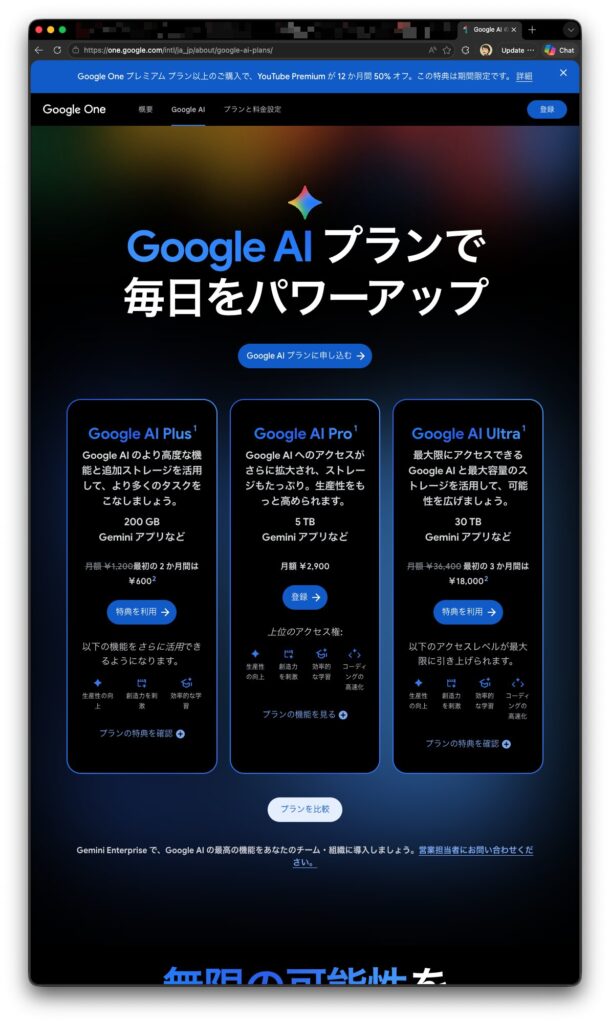610x1024 pixels.
Task: Tap 特典を利用 on the Google AI Plus card
Action: pyautogui.click(x=141, y=611)
